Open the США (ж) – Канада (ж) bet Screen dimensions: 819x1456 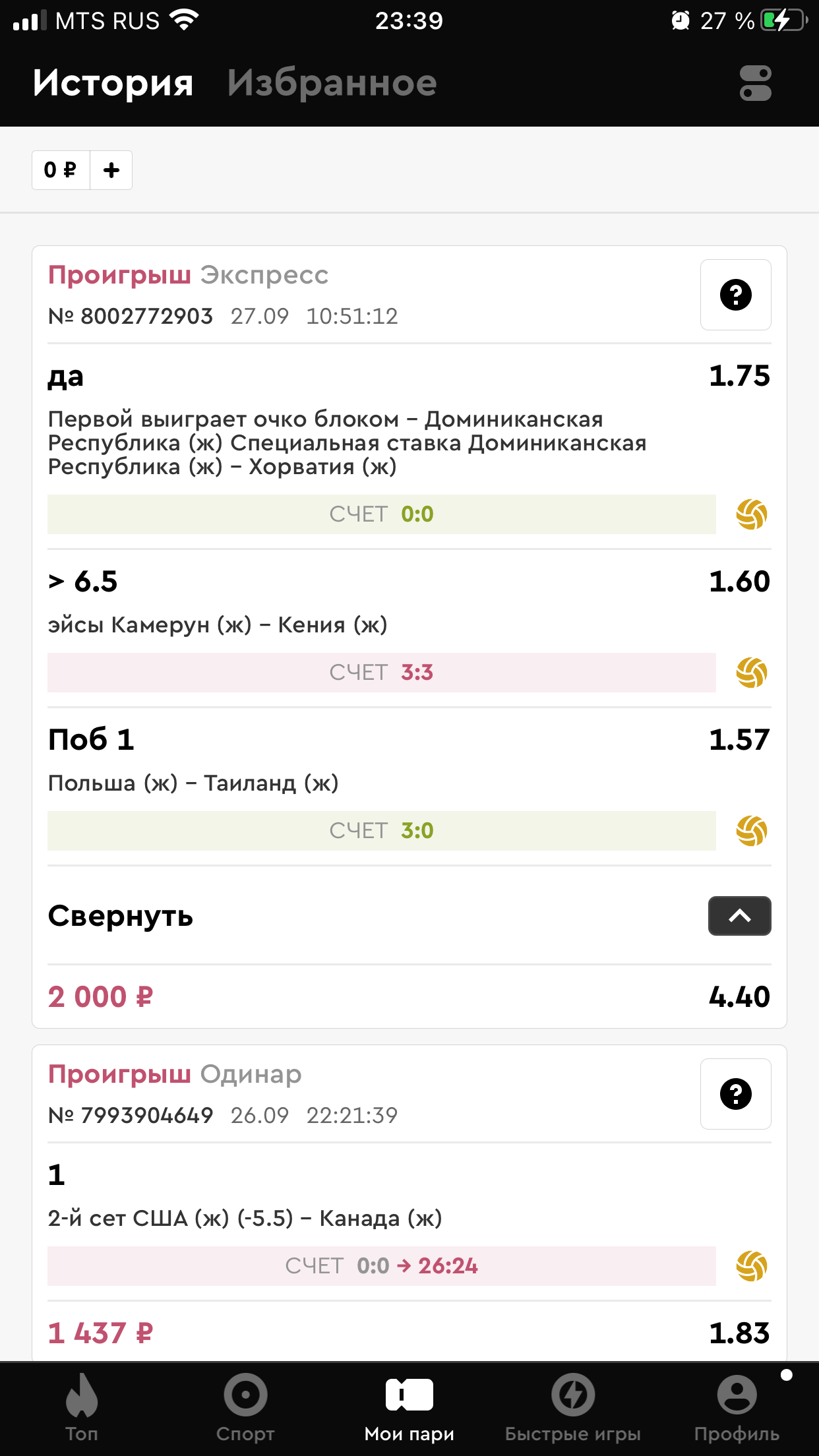click(245, 1218)
